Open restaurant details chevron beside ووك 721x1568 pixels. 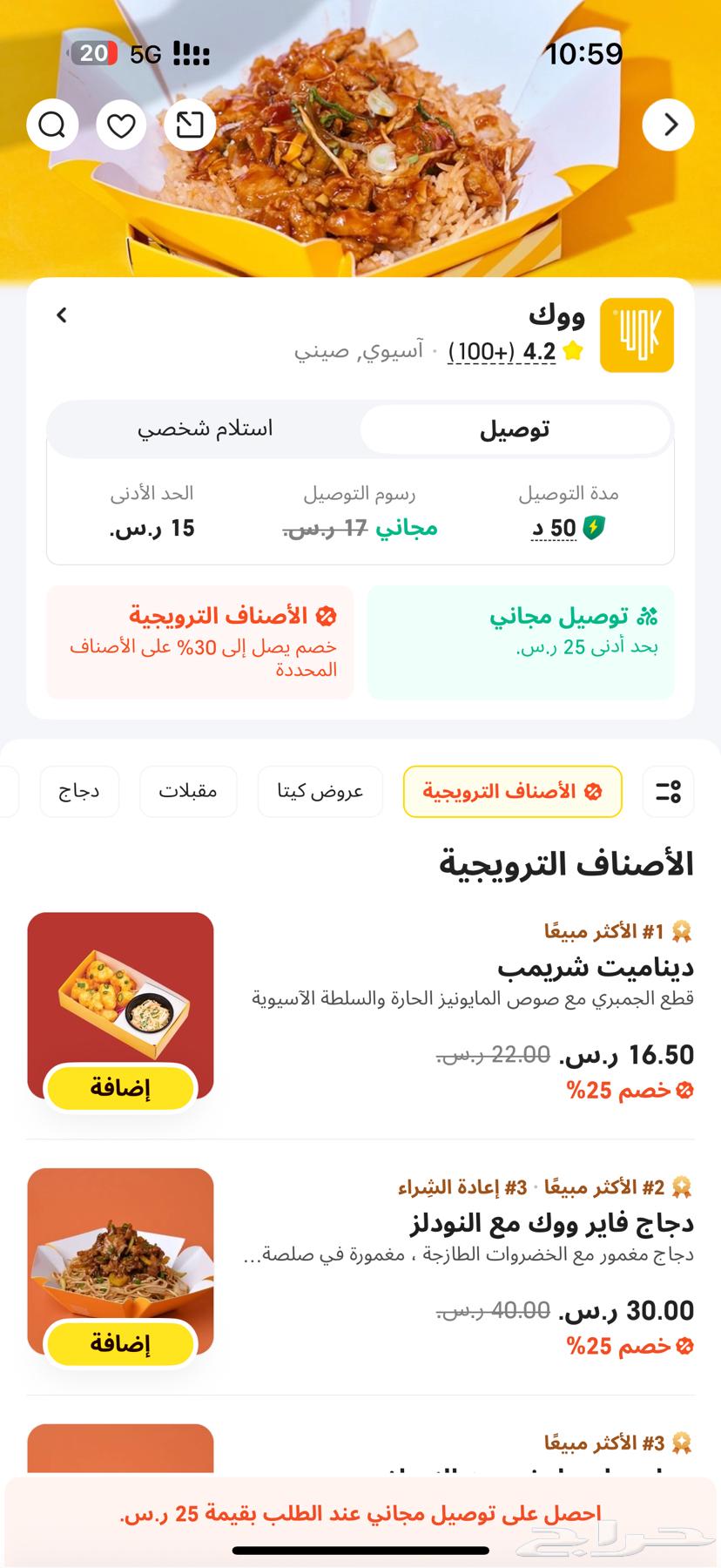point(62,315)
